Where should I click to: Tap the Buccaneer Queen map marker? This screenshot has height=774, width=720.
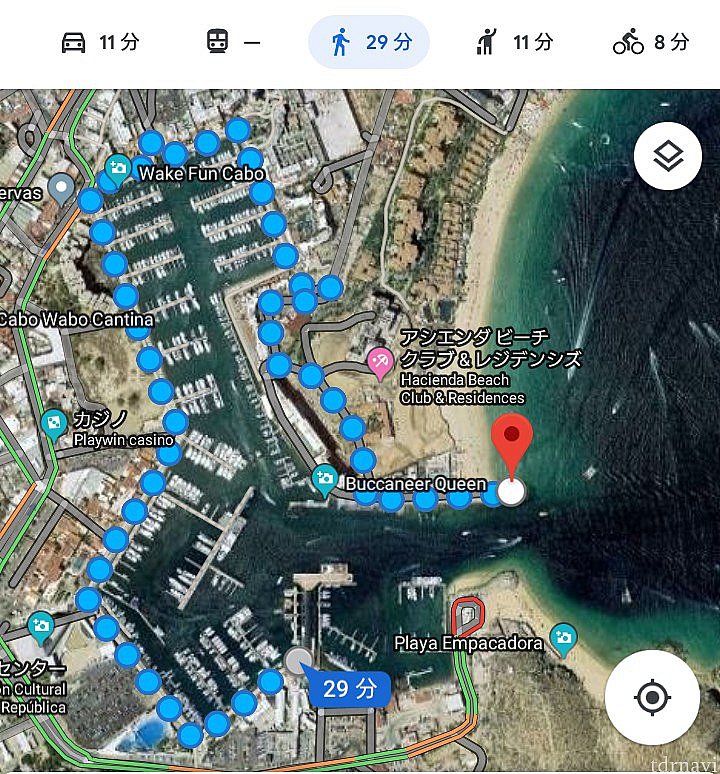[x=324, y=482]
